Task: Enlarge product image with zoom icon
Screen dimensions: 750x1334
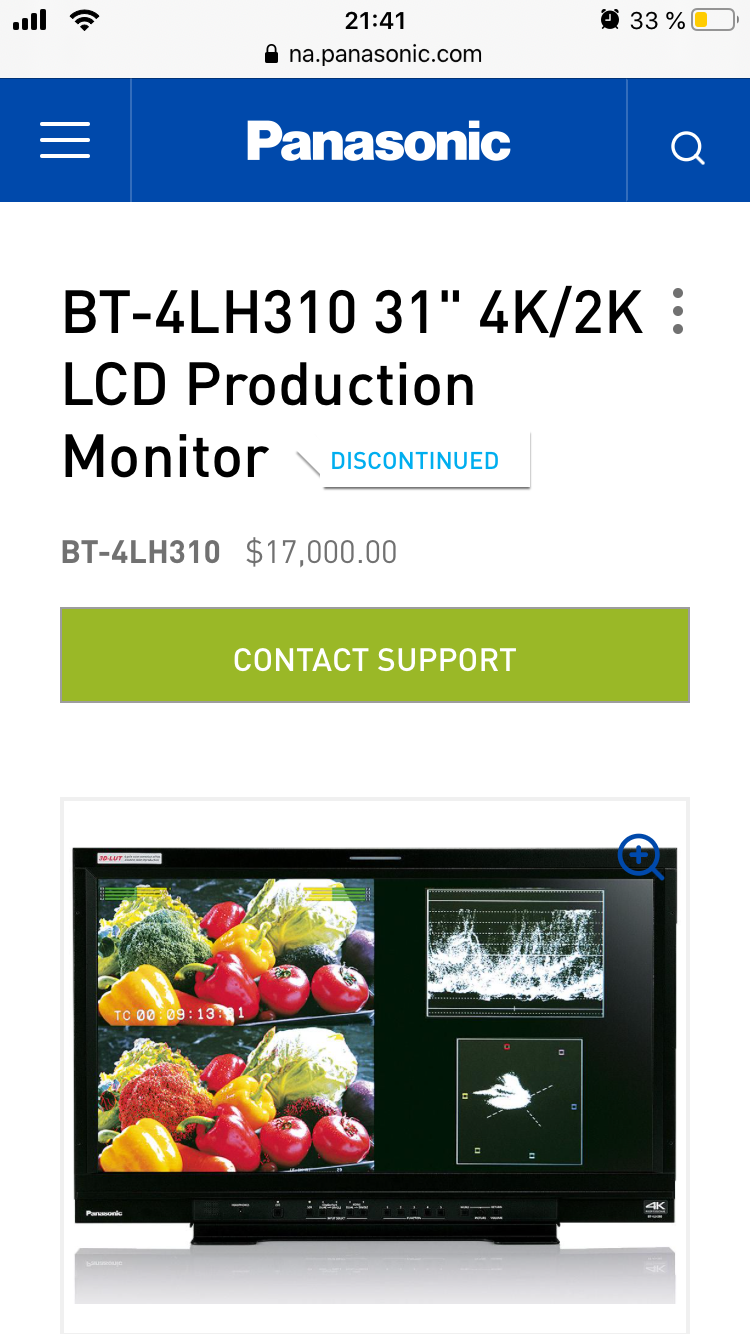Action: 640,857
